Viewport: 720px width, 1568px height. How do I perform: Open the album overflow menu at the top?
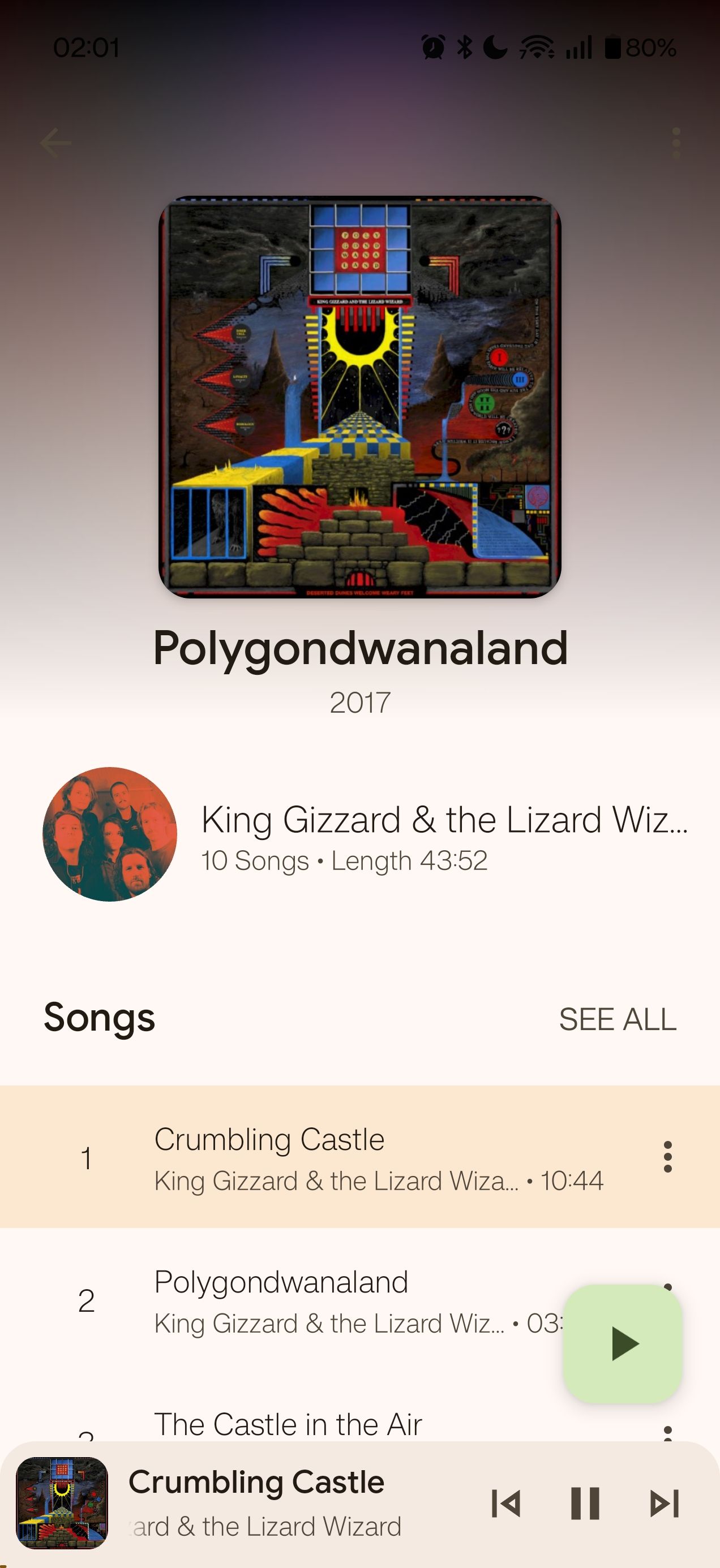coord(675,143)
